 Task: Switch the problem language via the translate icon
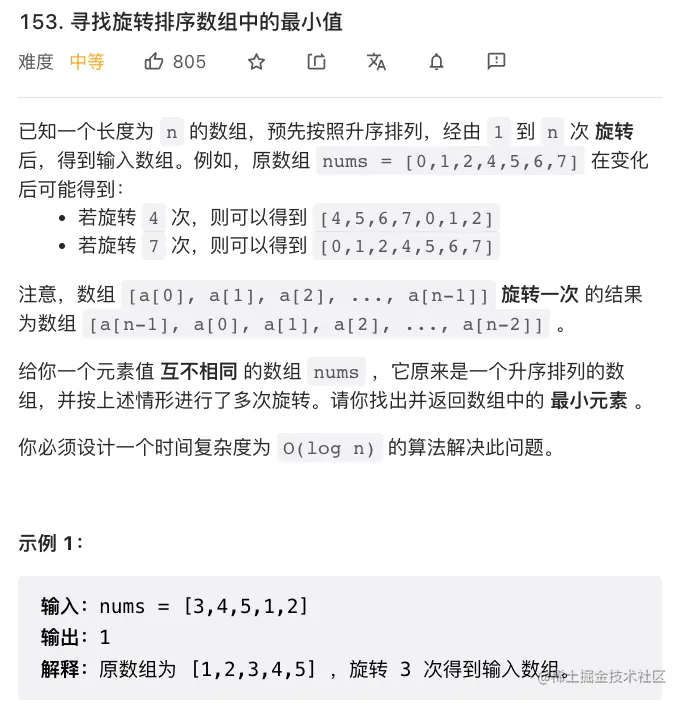pyautogui.click(x=376, y=62)
